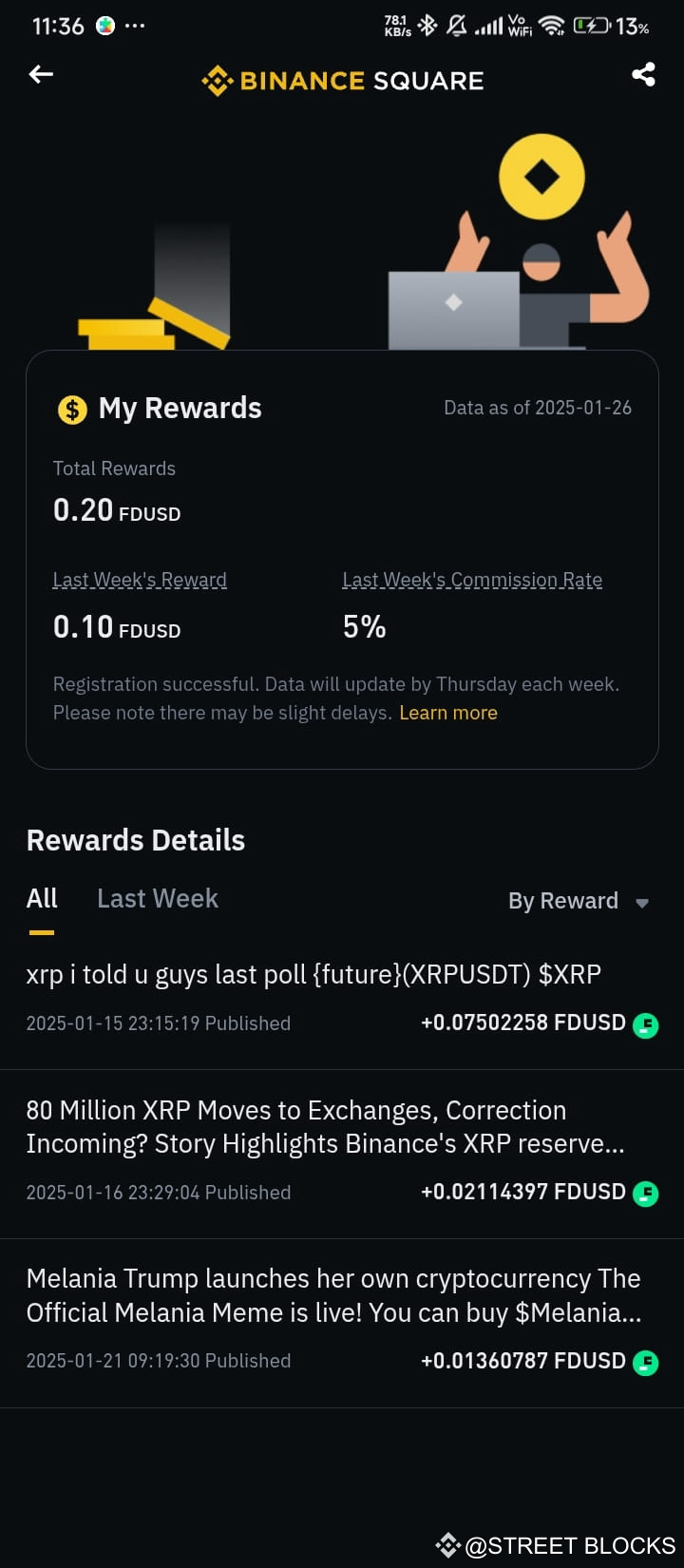684x1568 pixels.
Task: Tap the FDUSD icon on the Melania Trump post reward
Action: (x=645, y=1362)
